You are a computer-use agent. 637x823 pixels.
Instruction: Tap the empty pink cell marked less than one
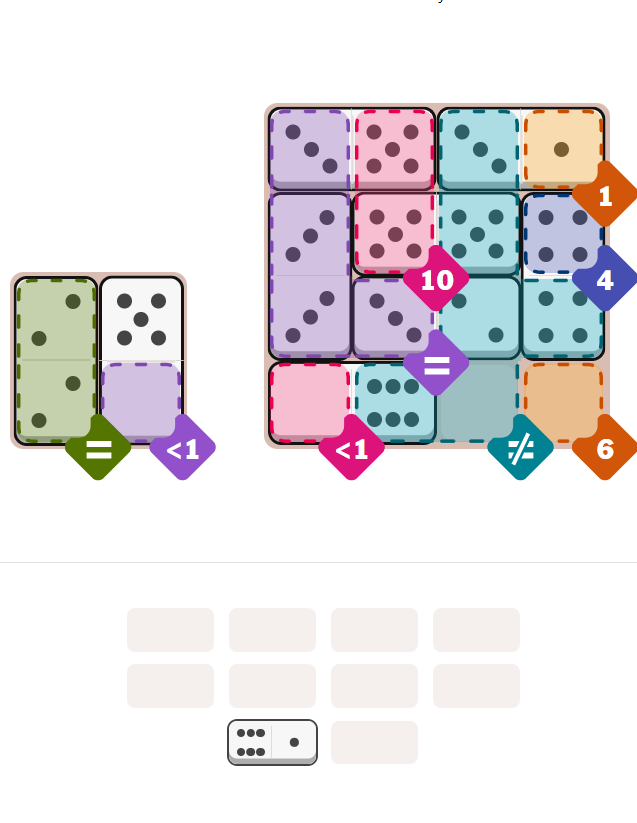click(x=309, y=401)
